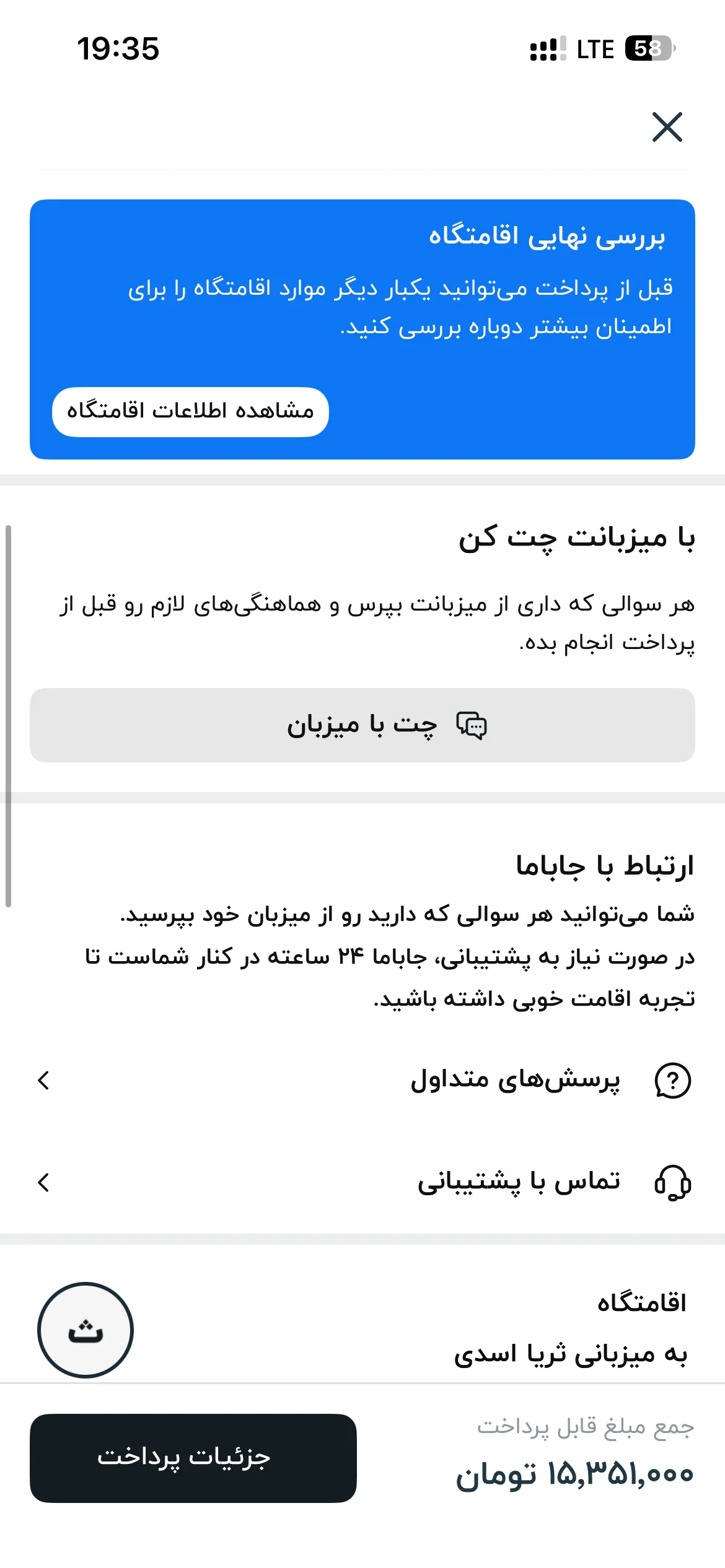Close this screen with the X icon
725x1568 pixels.
pos(667,127)
